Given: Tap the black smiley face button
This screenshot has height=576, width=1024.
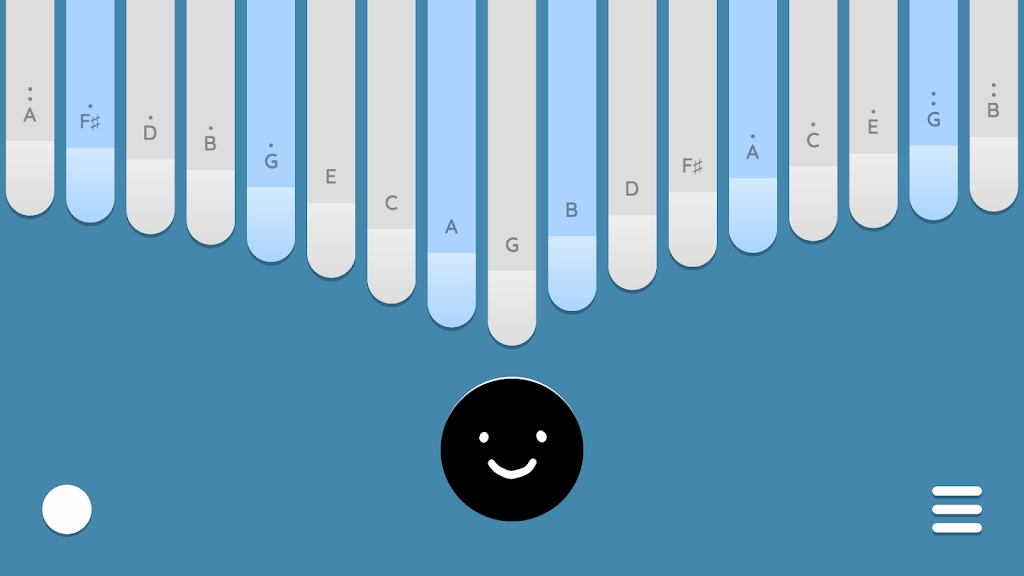Looking at the screenshot, I should coord(512,449).
